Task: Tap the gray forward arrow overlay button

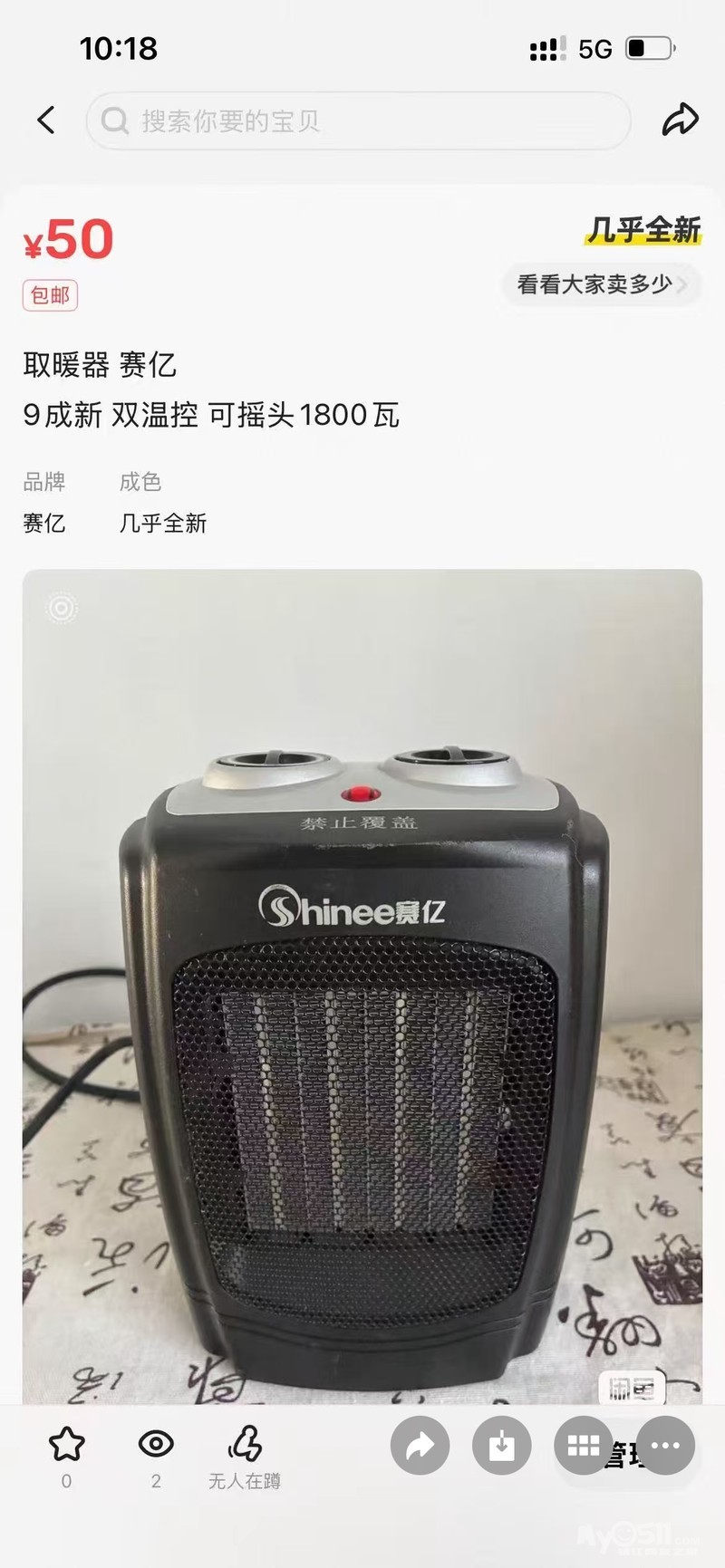Action: (420, 1447)
